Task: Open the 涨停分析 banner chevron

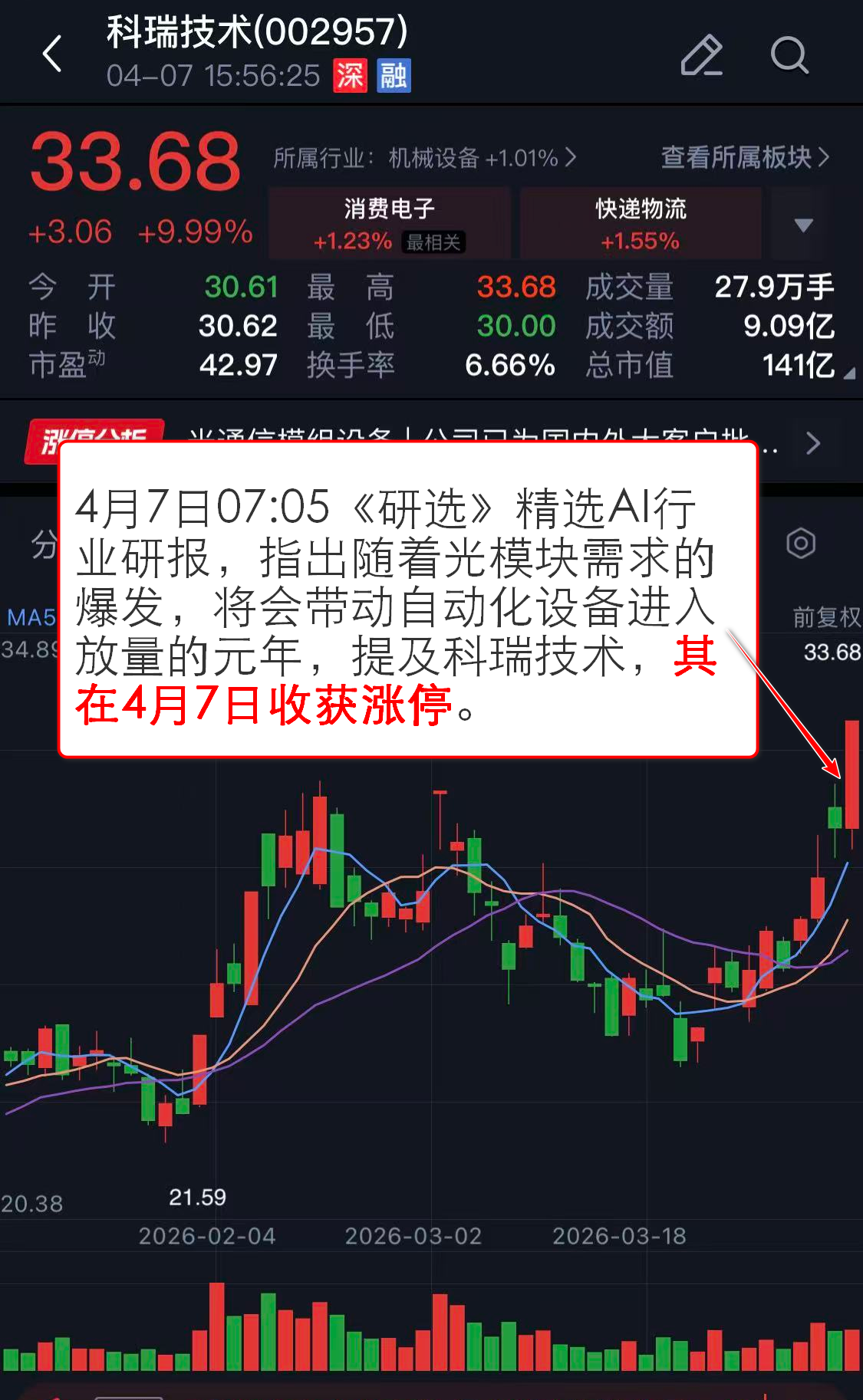Action: [813, 443]
